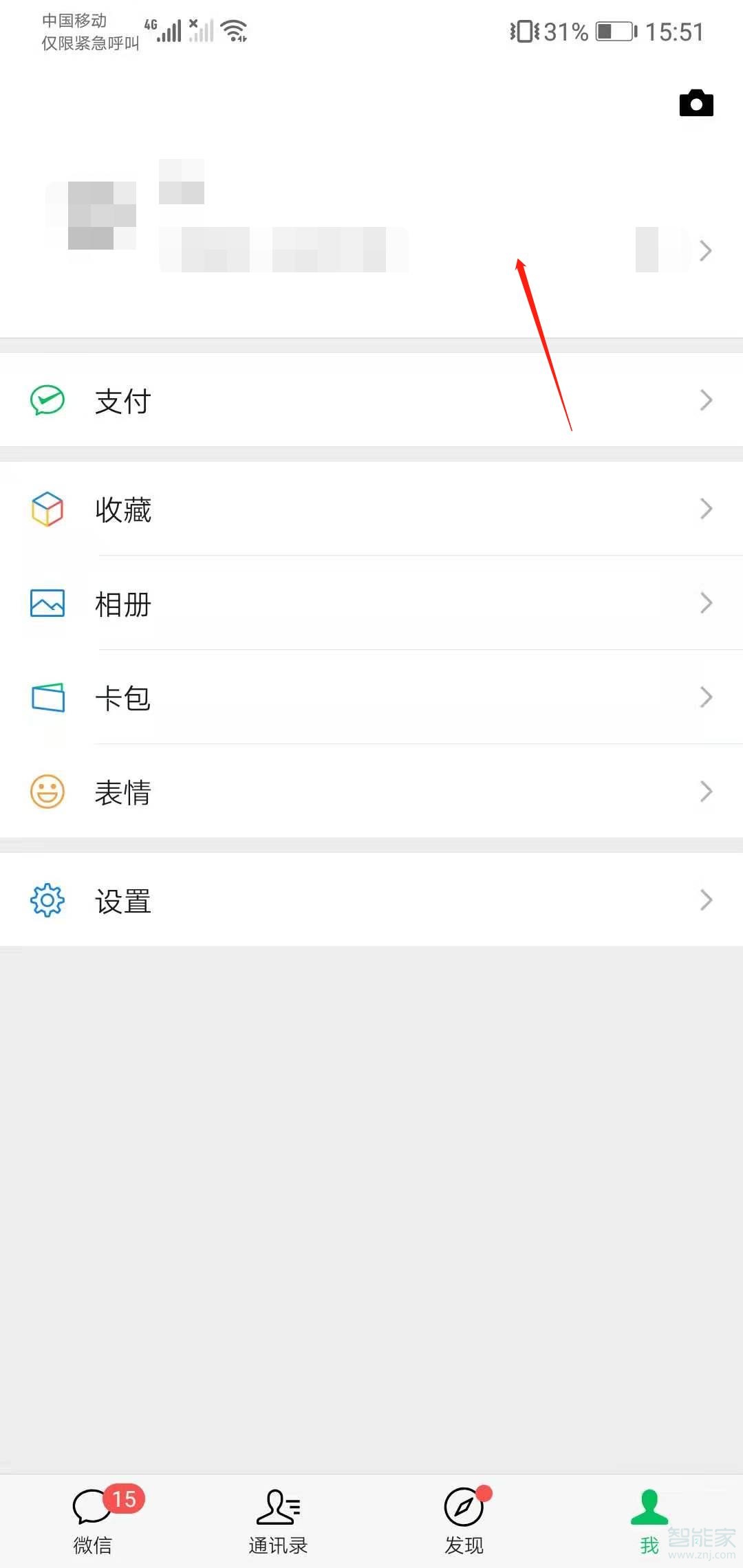Open the Stickers (表情) smiley icon
Viewport: 743px width, 1568px height.
[x=47, y=792]
